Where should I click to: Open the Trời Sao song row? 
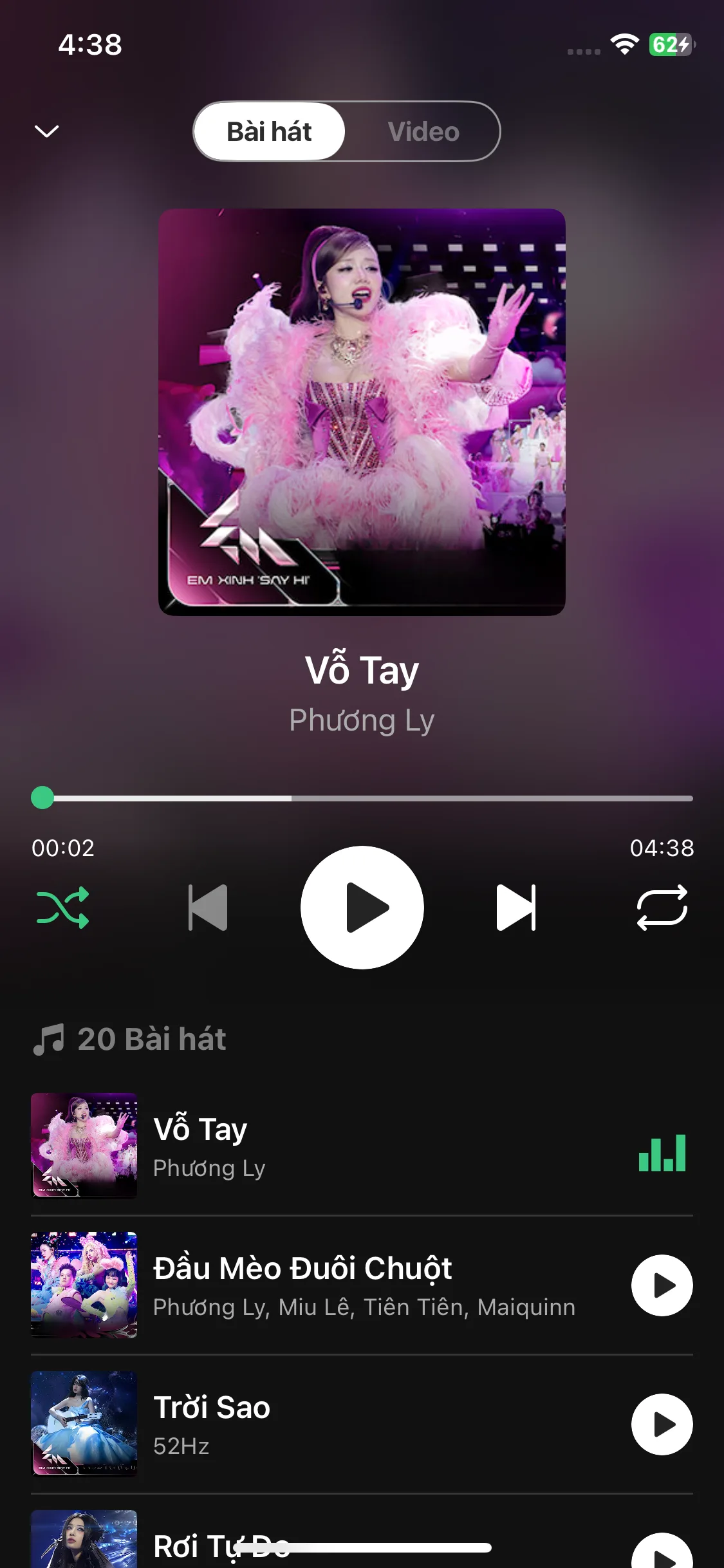(x=362, y=1424)
